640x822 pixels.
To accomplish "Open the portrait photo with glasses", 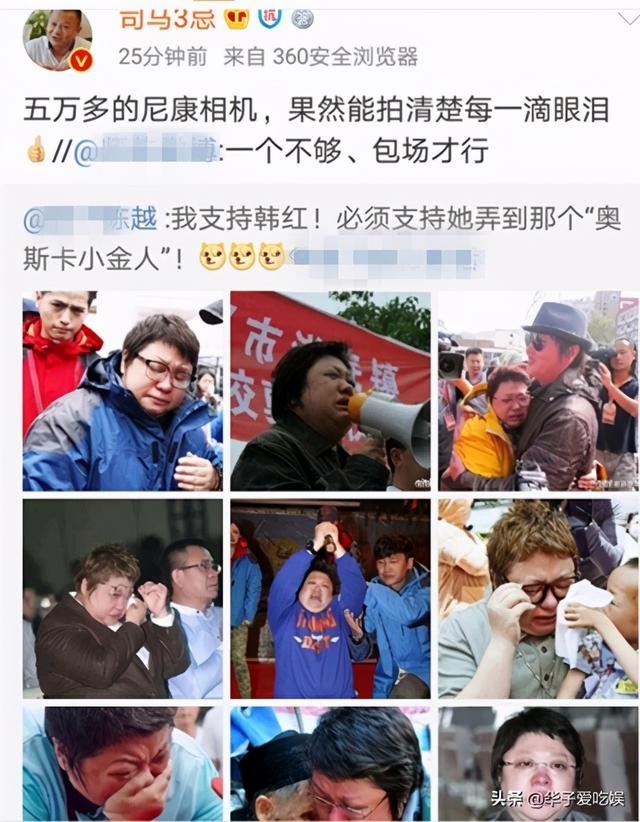I will pos(538,760).
